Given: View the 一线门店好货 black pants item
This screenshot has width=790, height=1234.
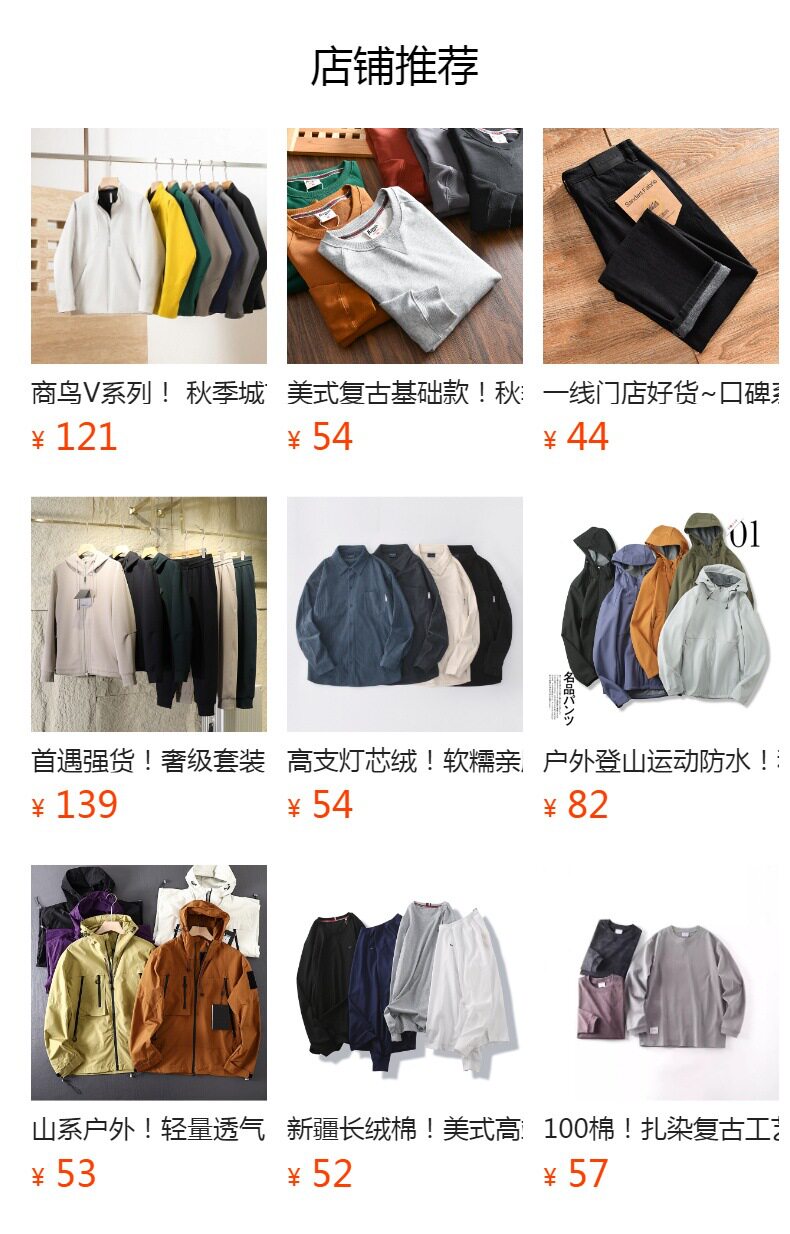Looking at the screenshot, I should tap(660, 246).
